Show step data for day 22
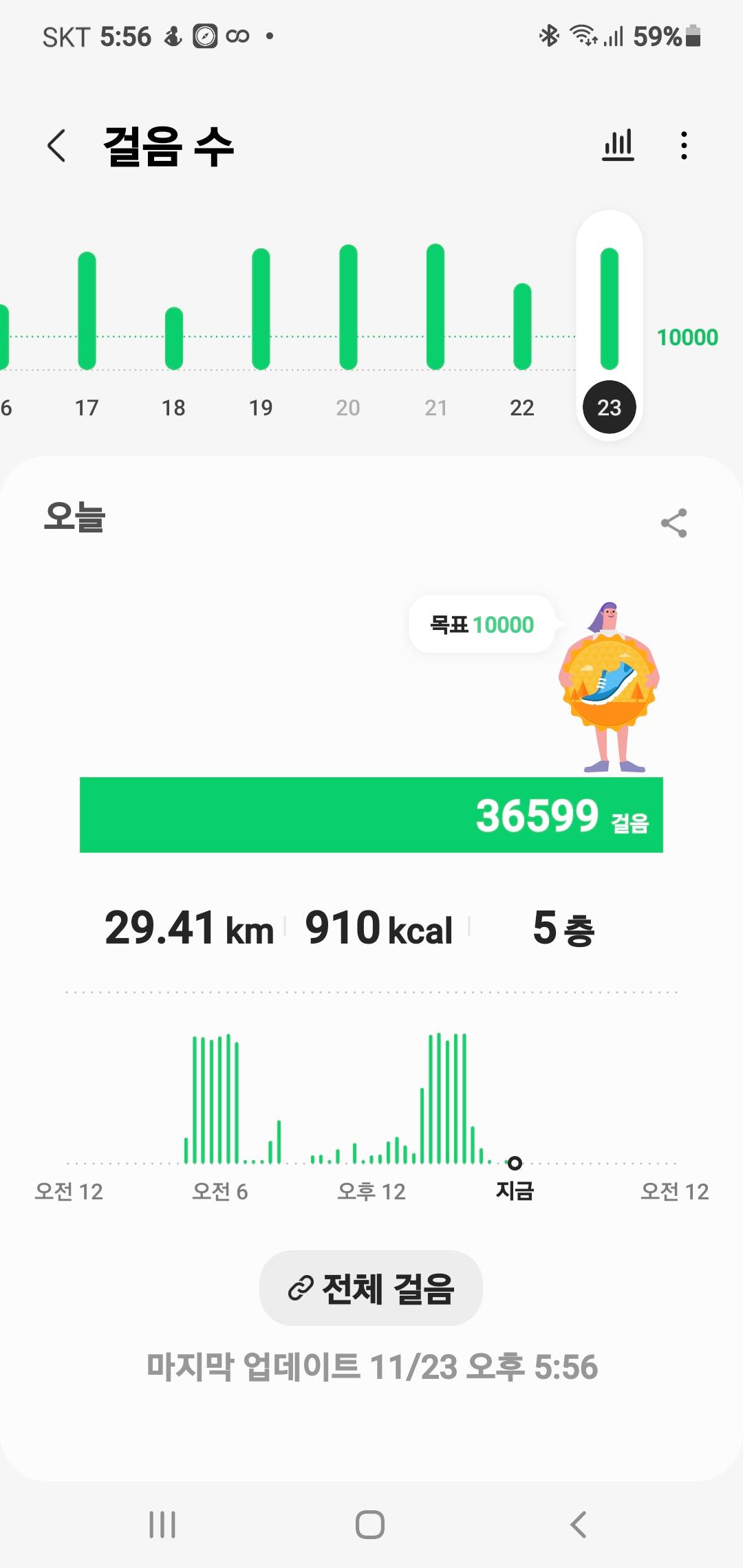Viewport: 743px width, 1568px height. pyautogui.click(x=522, y=337)
